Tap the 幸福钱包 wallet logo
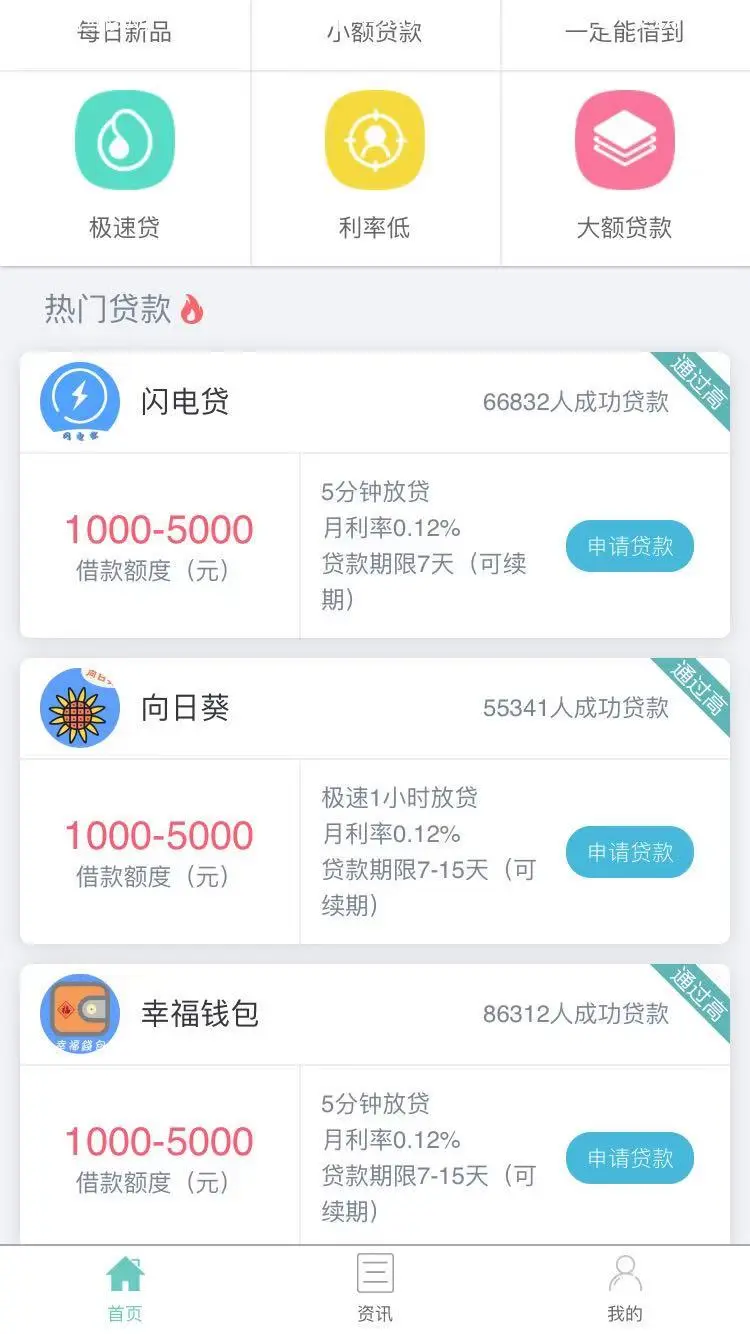The height and width of the screenshot is (1334, 750). (x=78, y=1013)
